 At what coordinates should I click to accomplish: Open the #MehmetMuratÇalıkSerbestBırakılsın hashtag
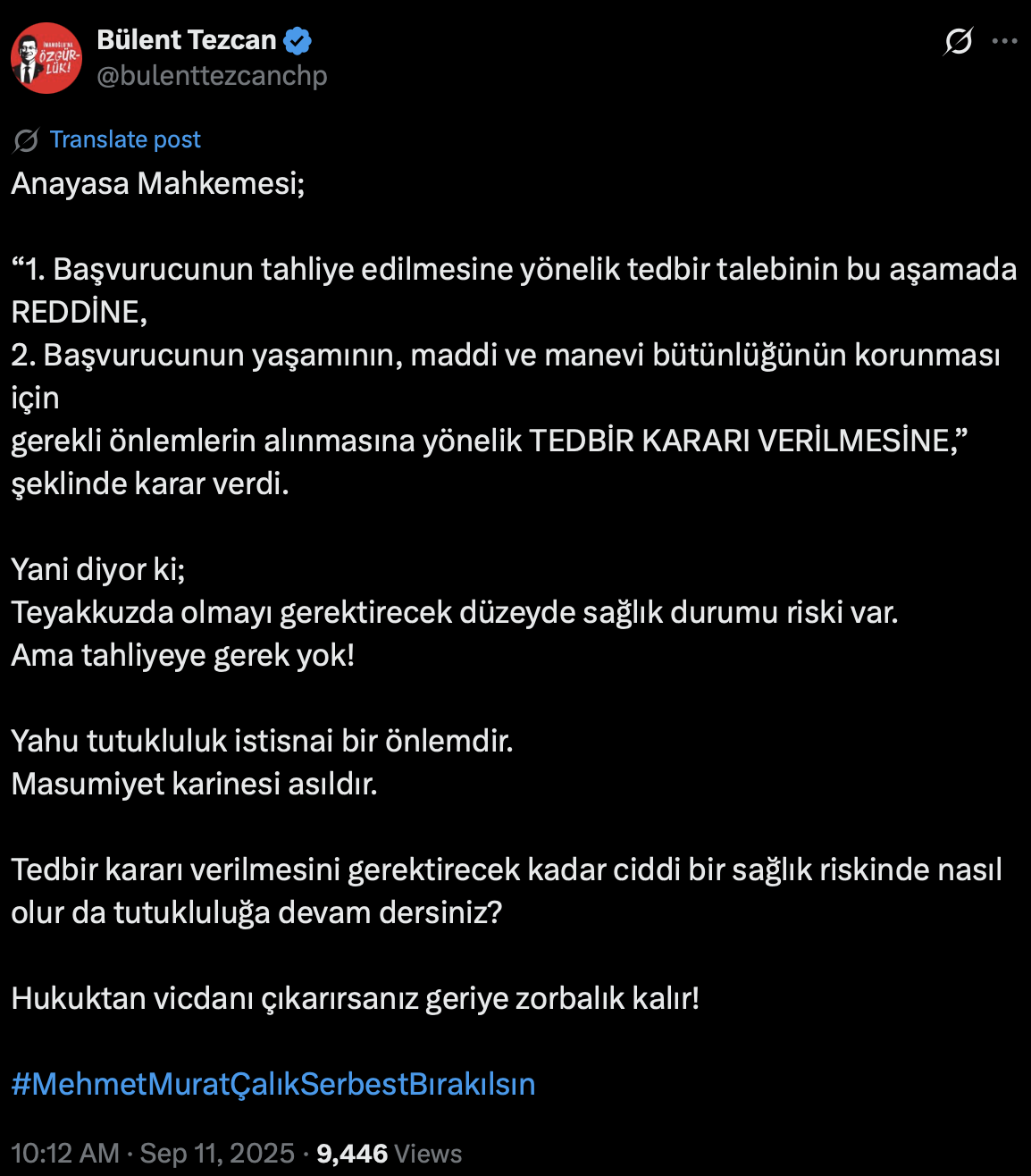273,1084
